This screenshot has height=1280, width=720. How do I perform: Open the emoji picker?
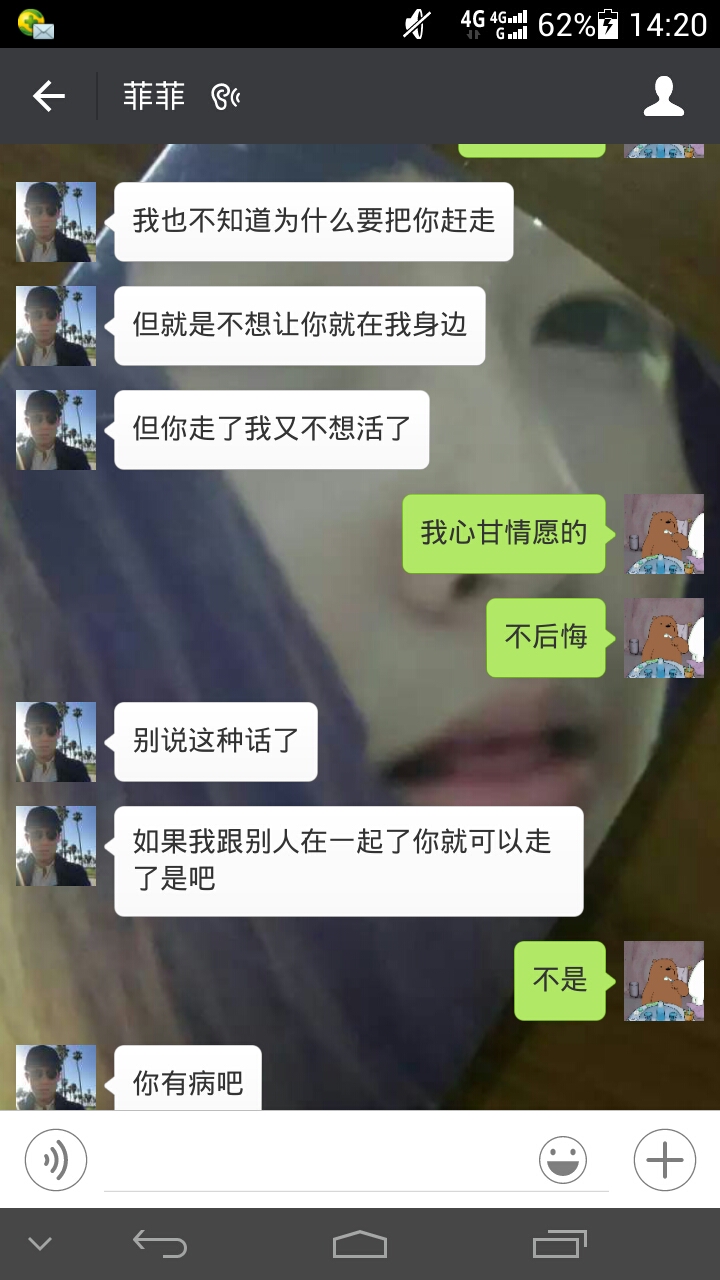[x=563, y=1160]
